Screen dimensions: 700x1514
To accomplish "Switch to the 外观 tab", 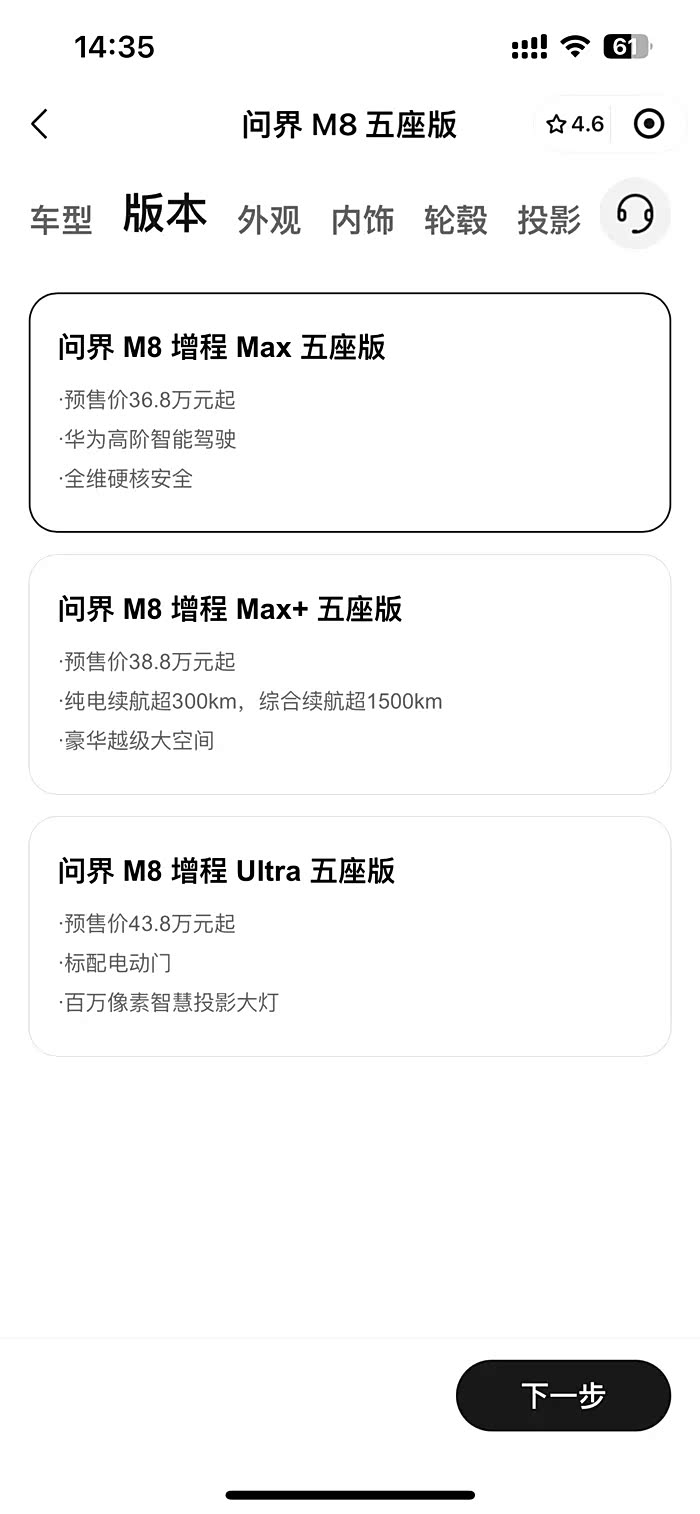I will [x=269, y=220].
